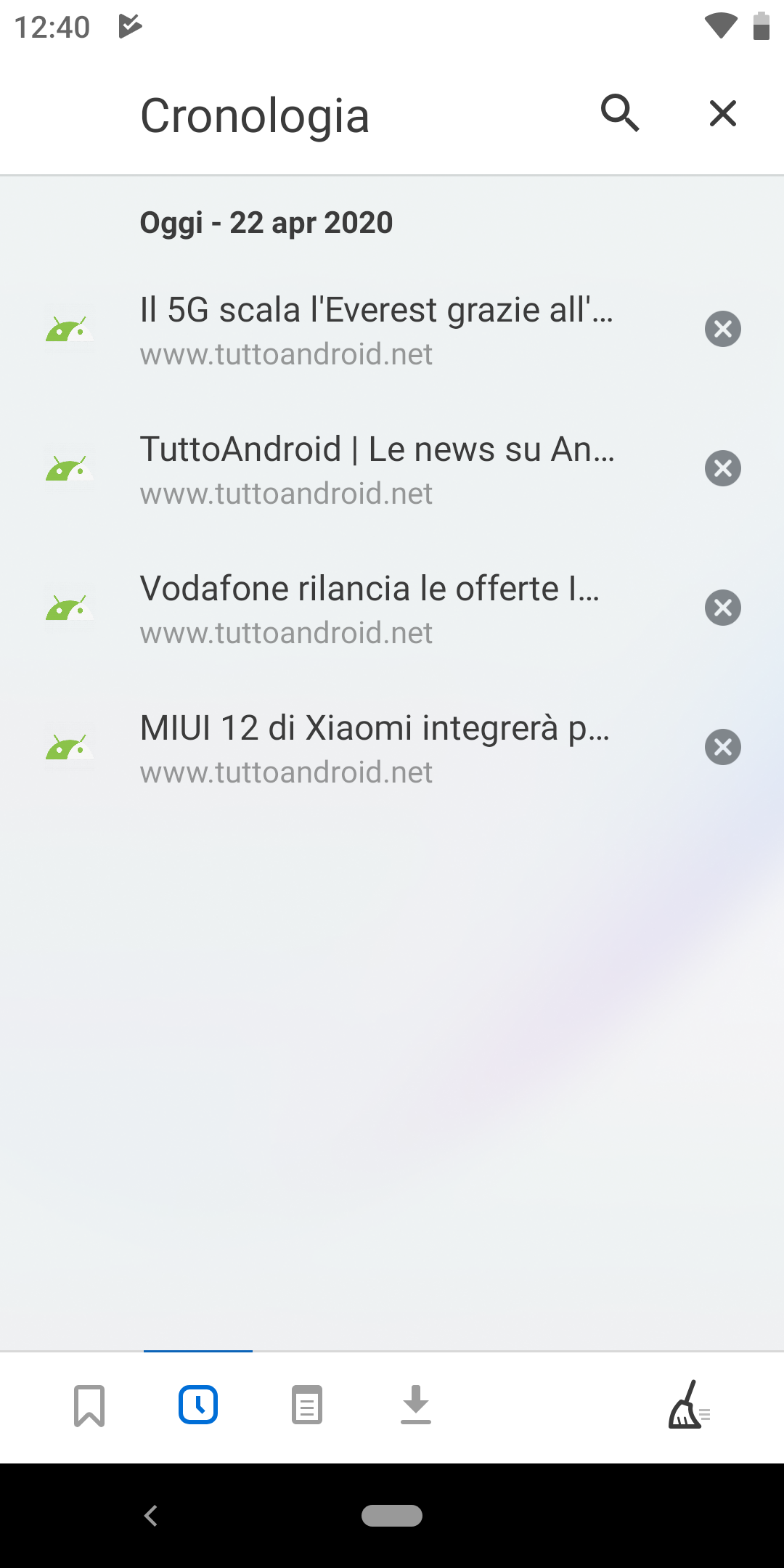Select the history clock tab

tap(198, 1405)
